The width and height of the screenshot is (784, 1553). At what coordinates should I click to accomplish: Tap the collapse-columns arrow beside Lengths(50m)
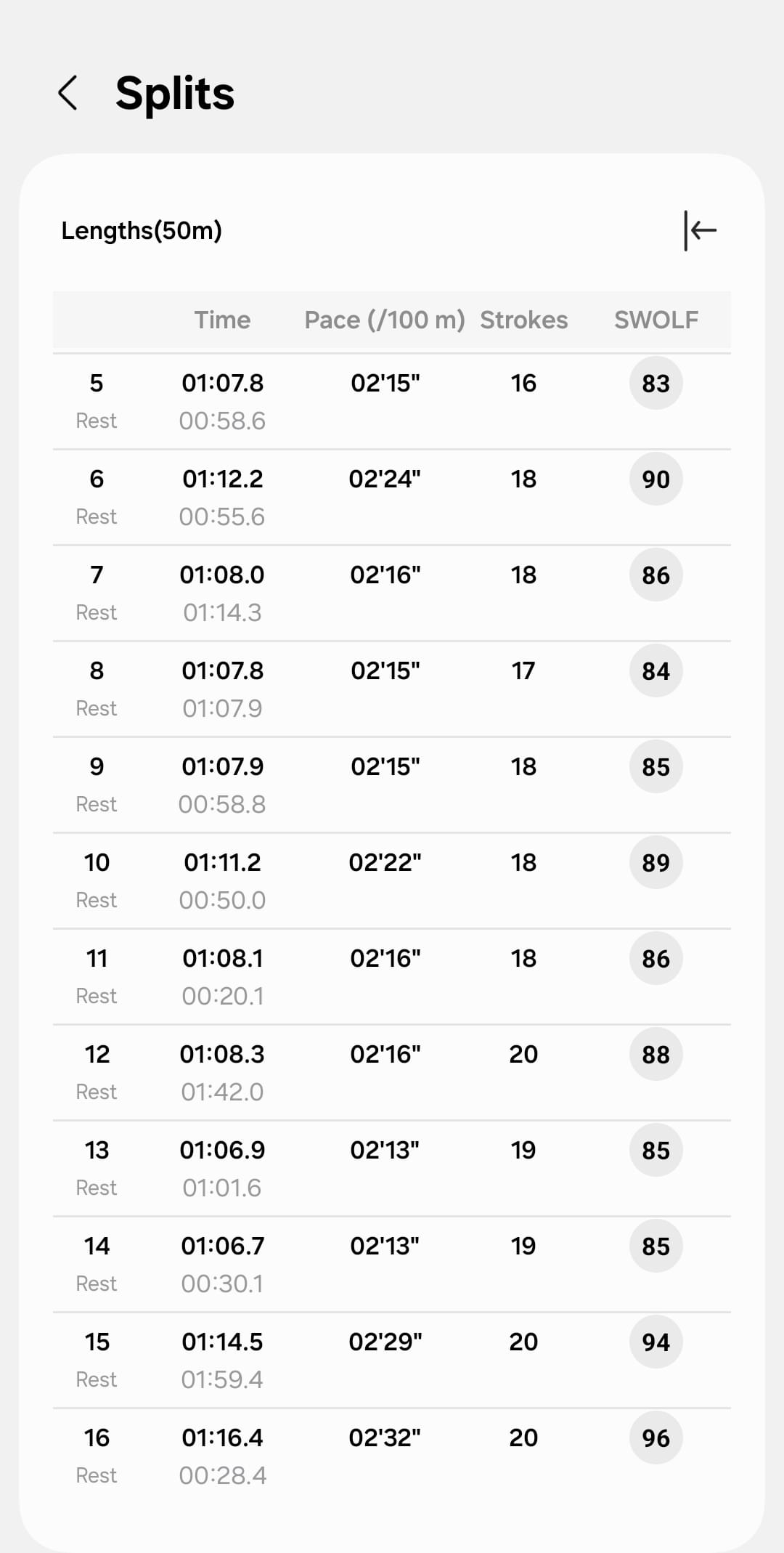[700, 231]
